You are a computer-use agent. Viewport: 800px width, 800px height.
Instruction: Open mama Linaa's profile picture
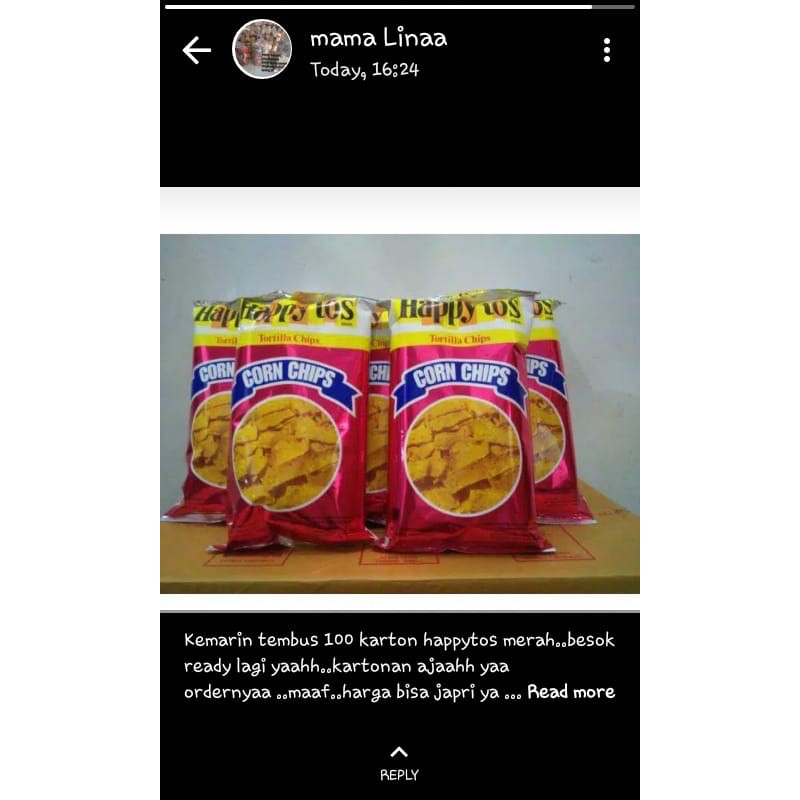point(262,49)
